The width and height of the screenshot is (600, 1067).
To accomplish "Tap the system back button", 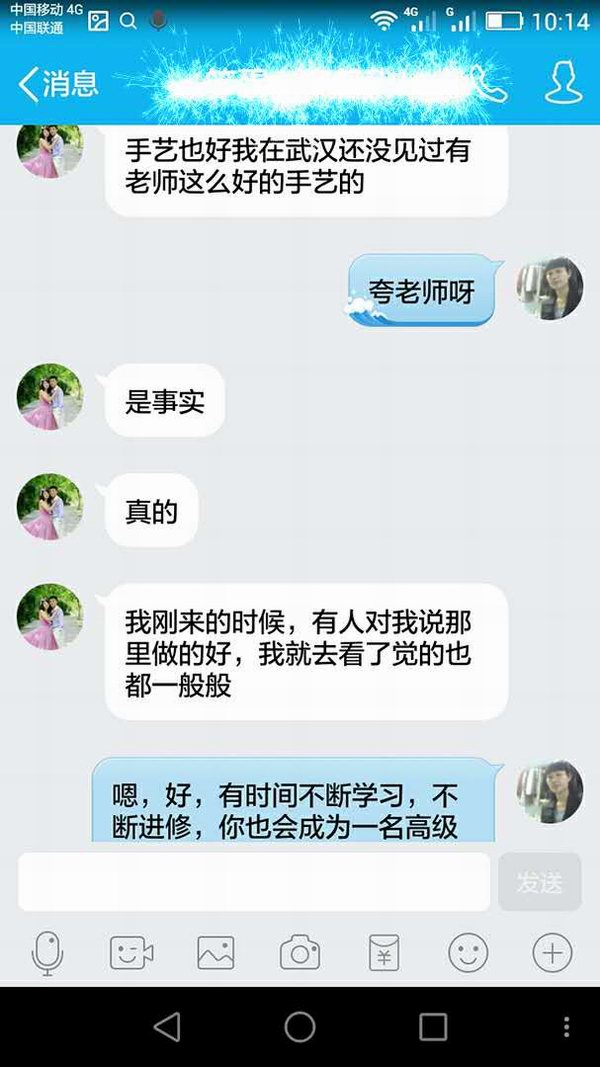I will (167, 1027).
